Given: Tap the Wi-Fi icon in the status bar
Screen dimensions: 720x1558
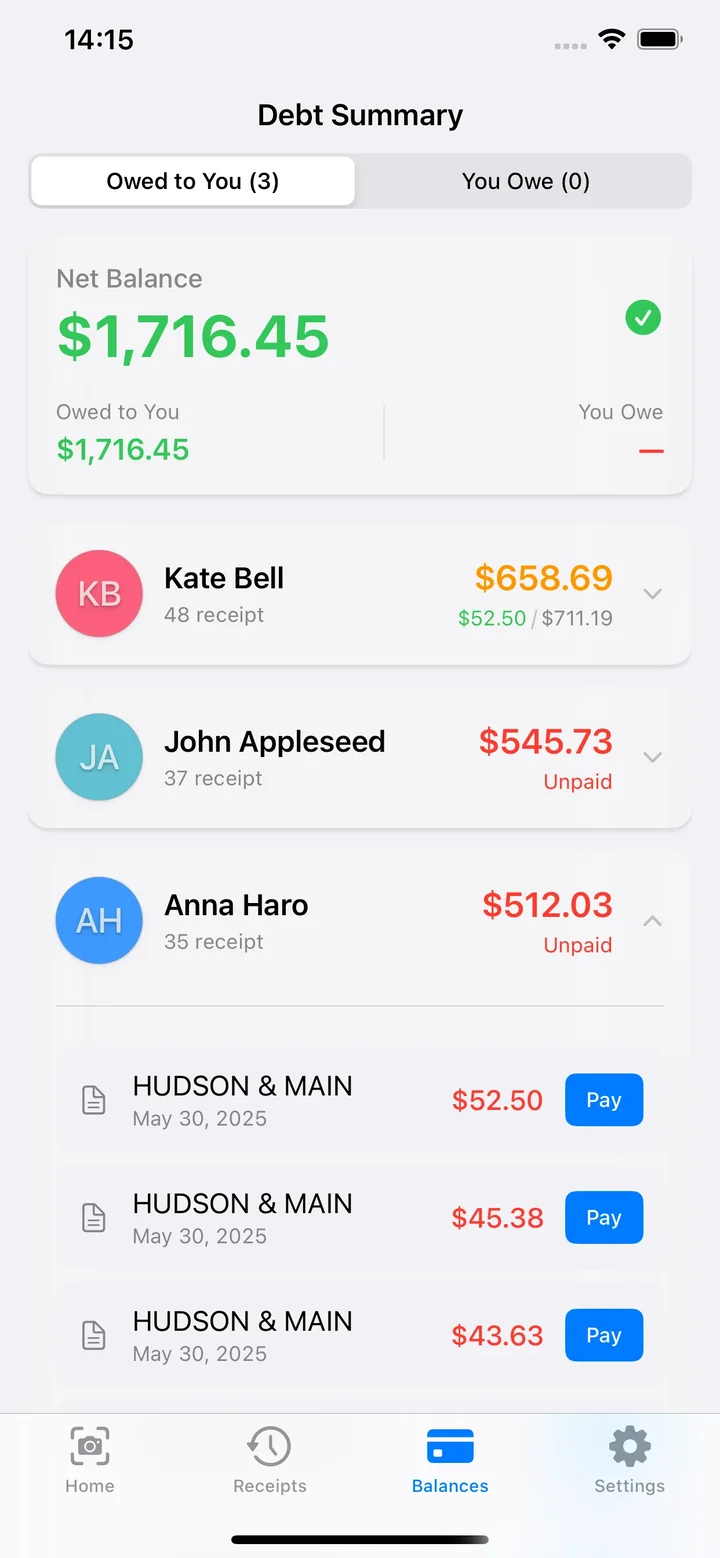Looking at the screenshot, I should [x=611, y=39].
